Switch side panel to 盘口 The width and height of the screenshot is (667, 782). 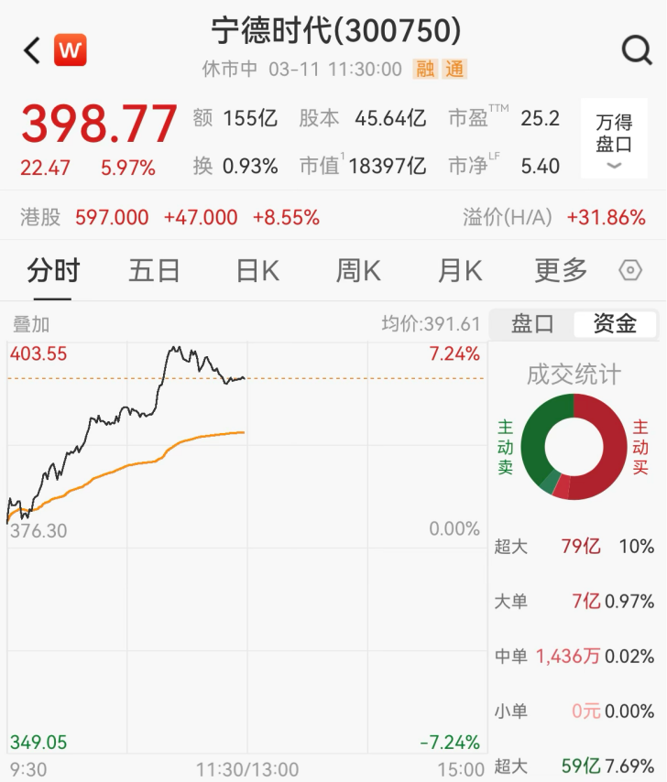point(532,324)
